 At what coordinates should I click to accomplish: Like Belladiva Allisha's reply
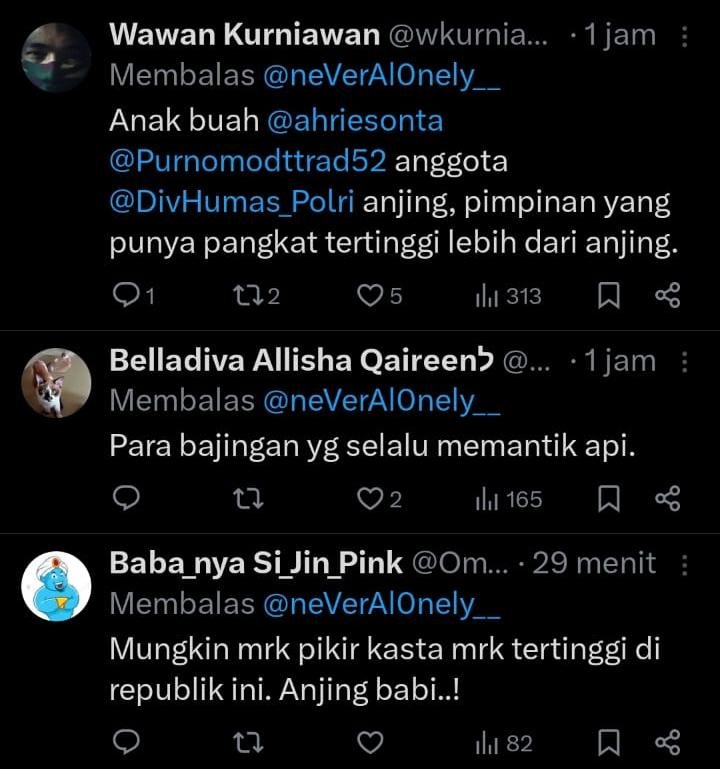pos(372,498)
